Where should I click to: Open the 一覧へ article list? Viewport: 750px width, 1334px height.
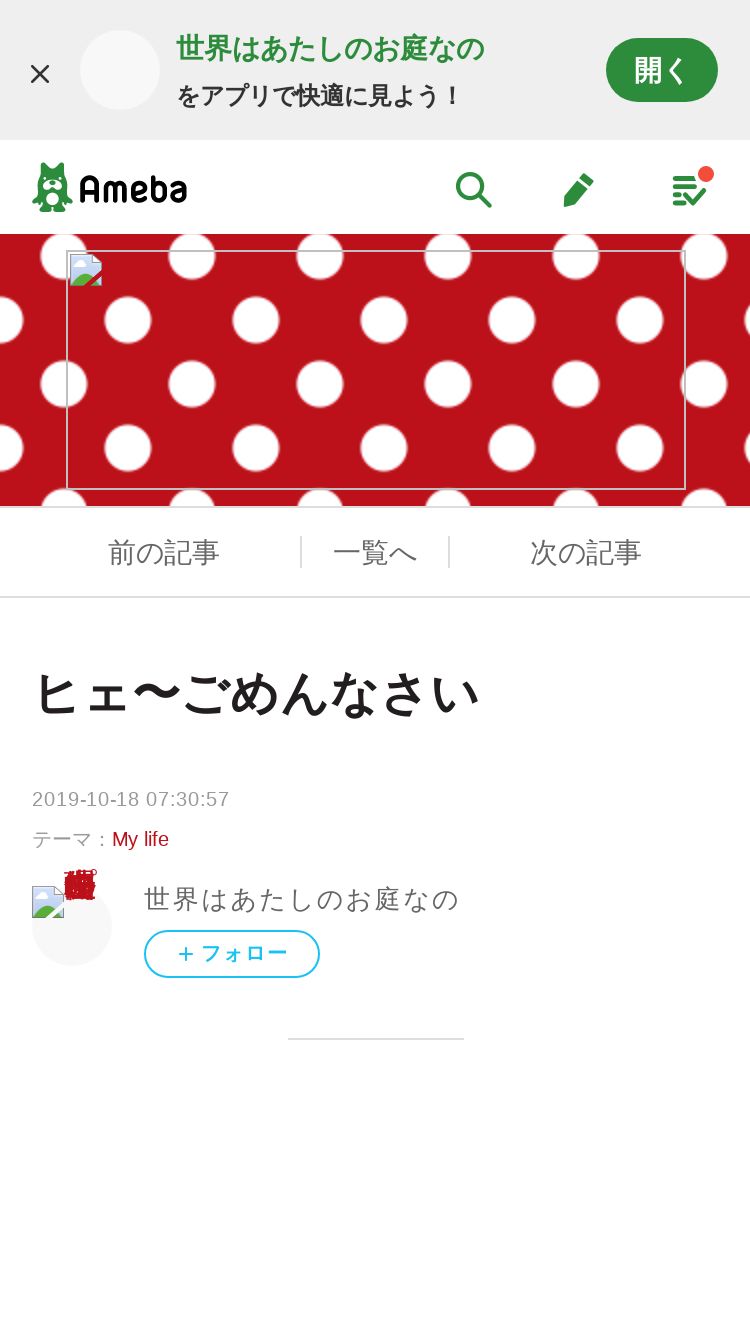pos(375,552)
